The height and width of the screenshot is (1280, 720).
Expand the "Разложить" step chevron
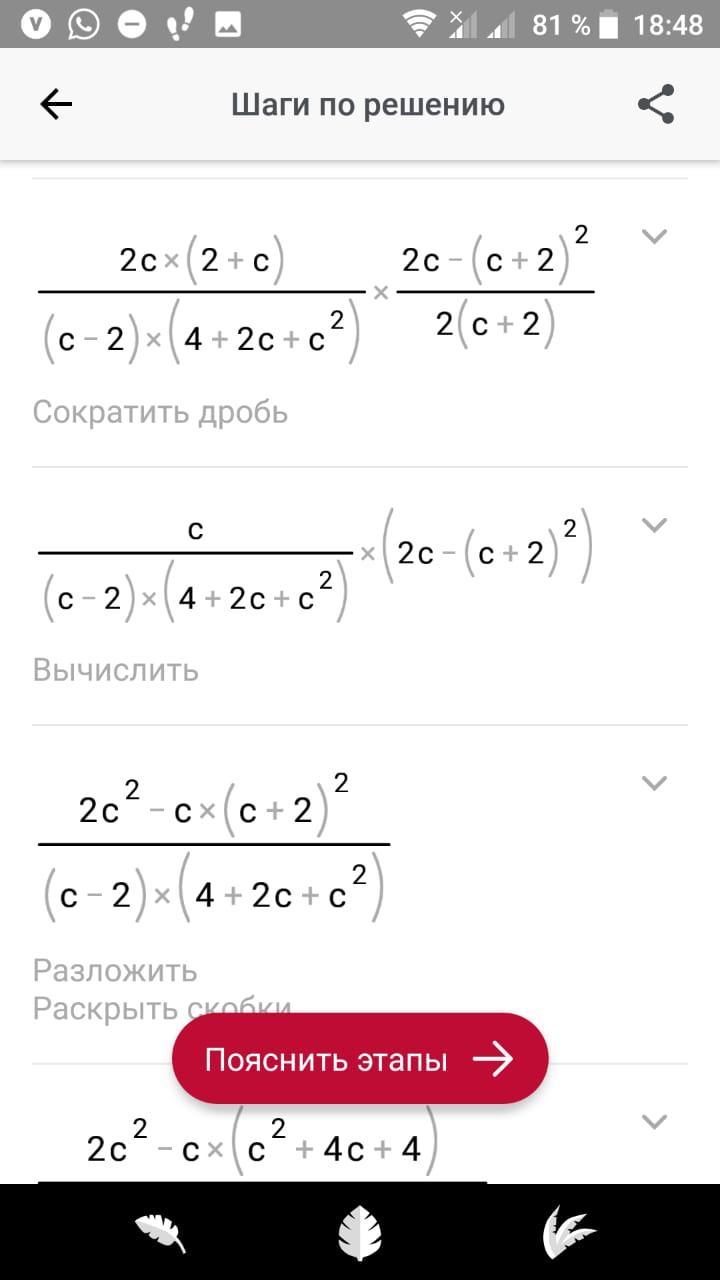654,783
